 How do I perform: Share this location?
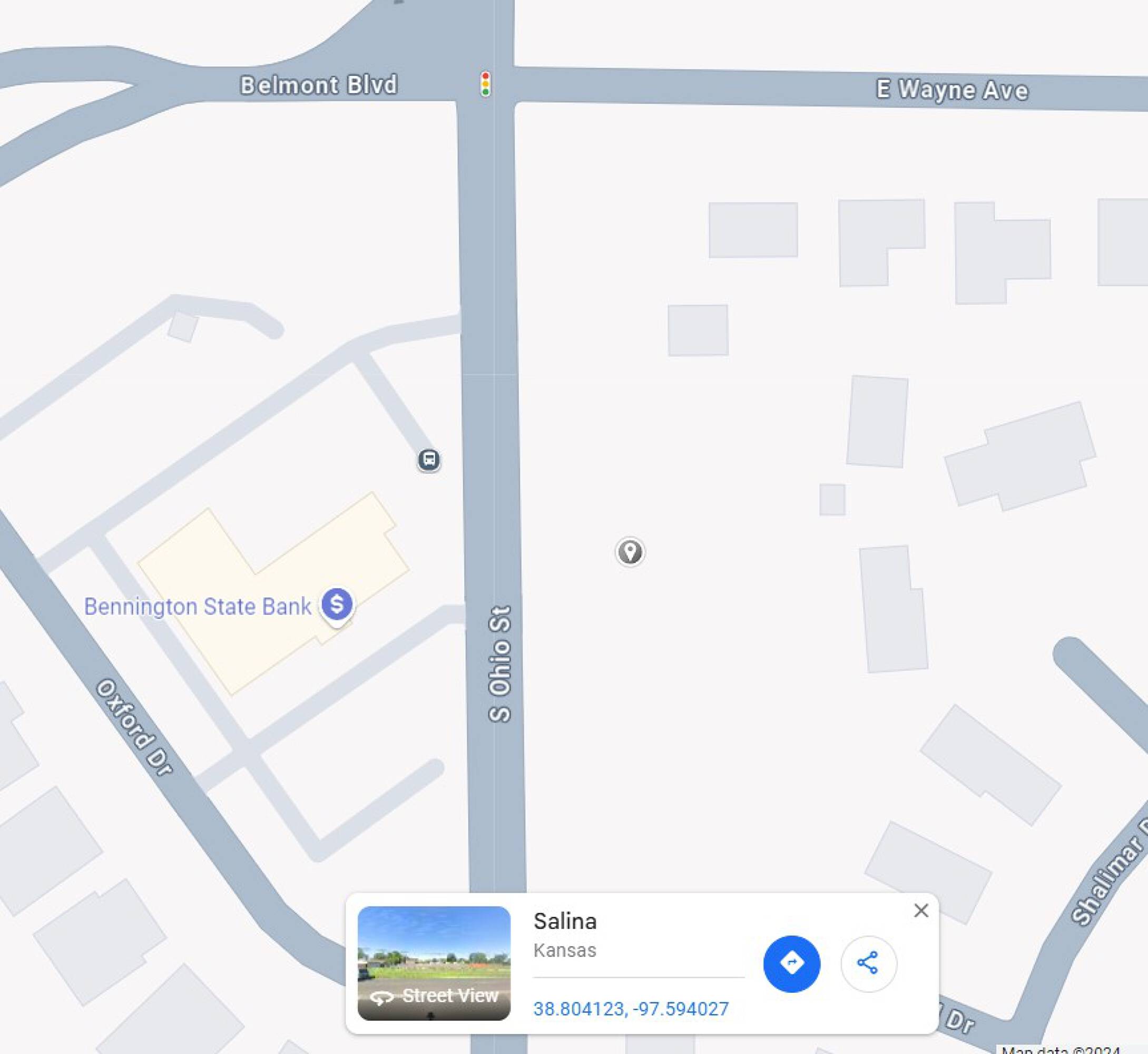click(869, 964)
